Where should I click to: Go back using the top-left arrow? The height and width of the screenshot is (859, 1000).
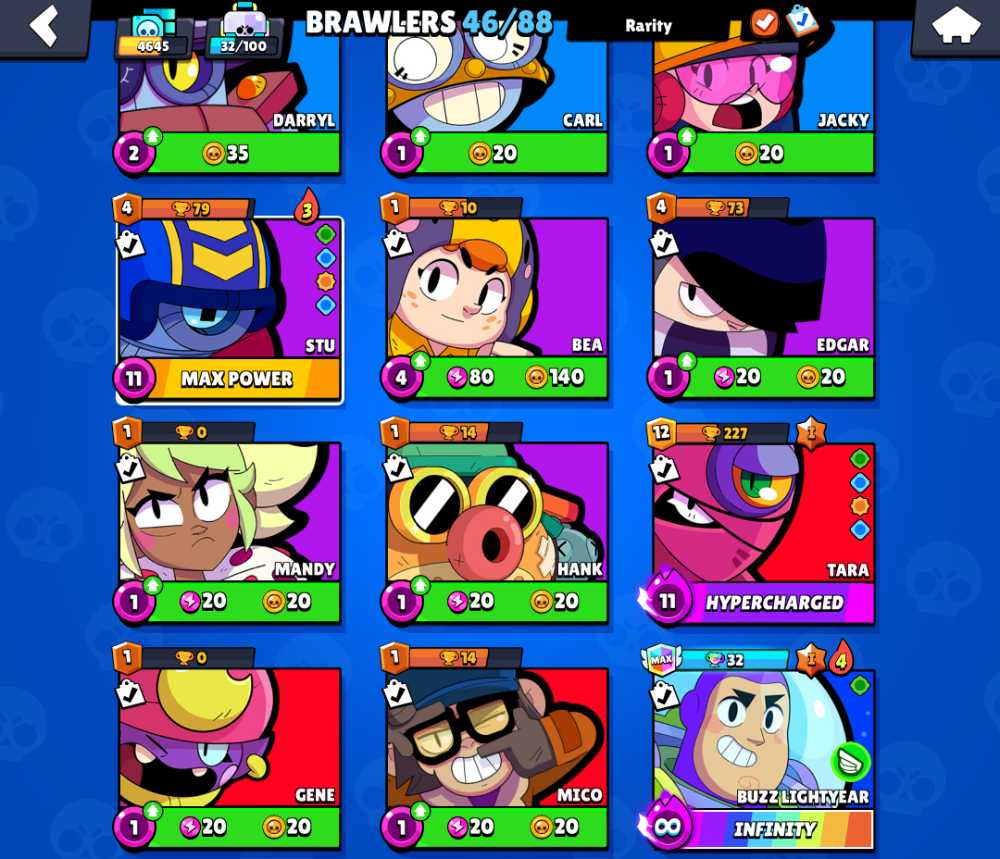(44, 26)
